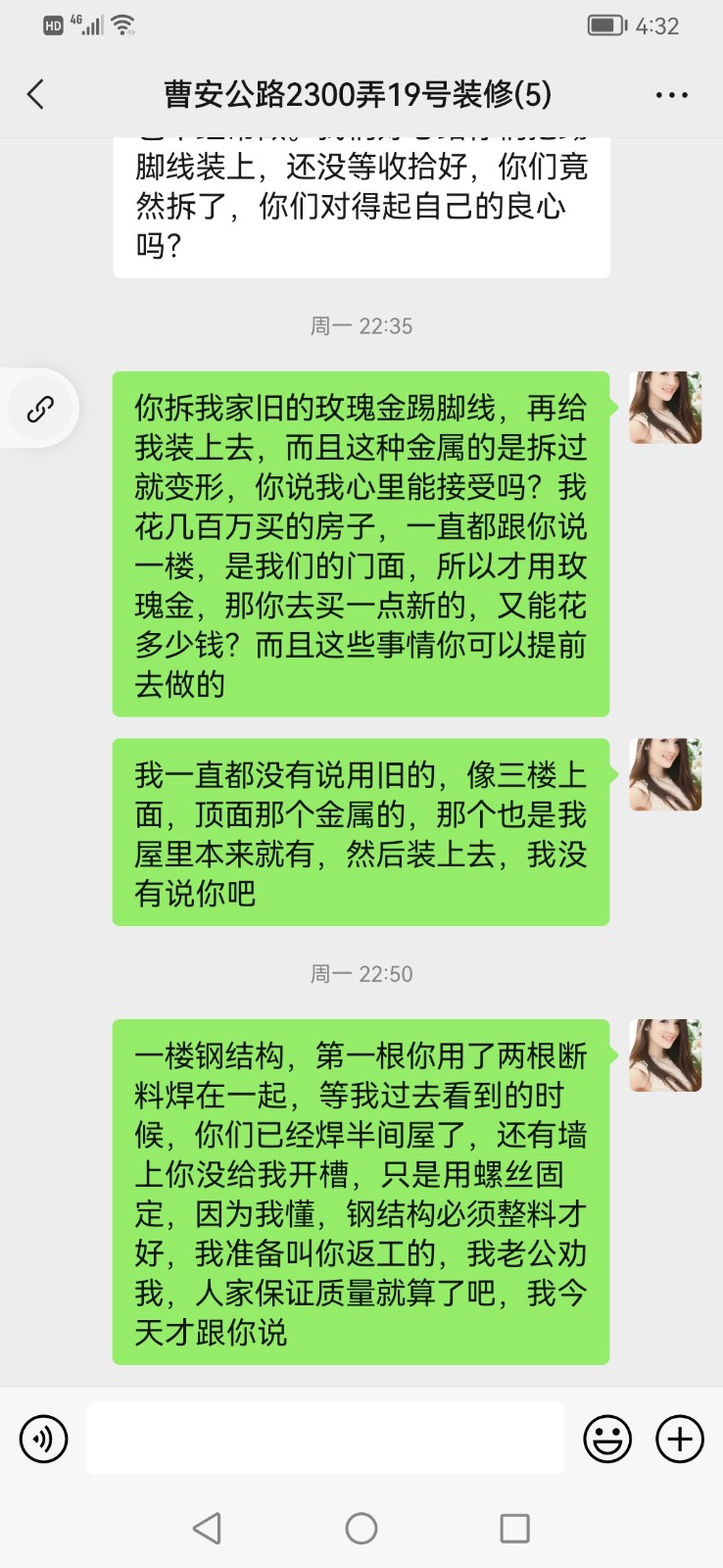Switch to voice input mode
The height and width of the screenshot is (1568, 723).
(44, 1439)
